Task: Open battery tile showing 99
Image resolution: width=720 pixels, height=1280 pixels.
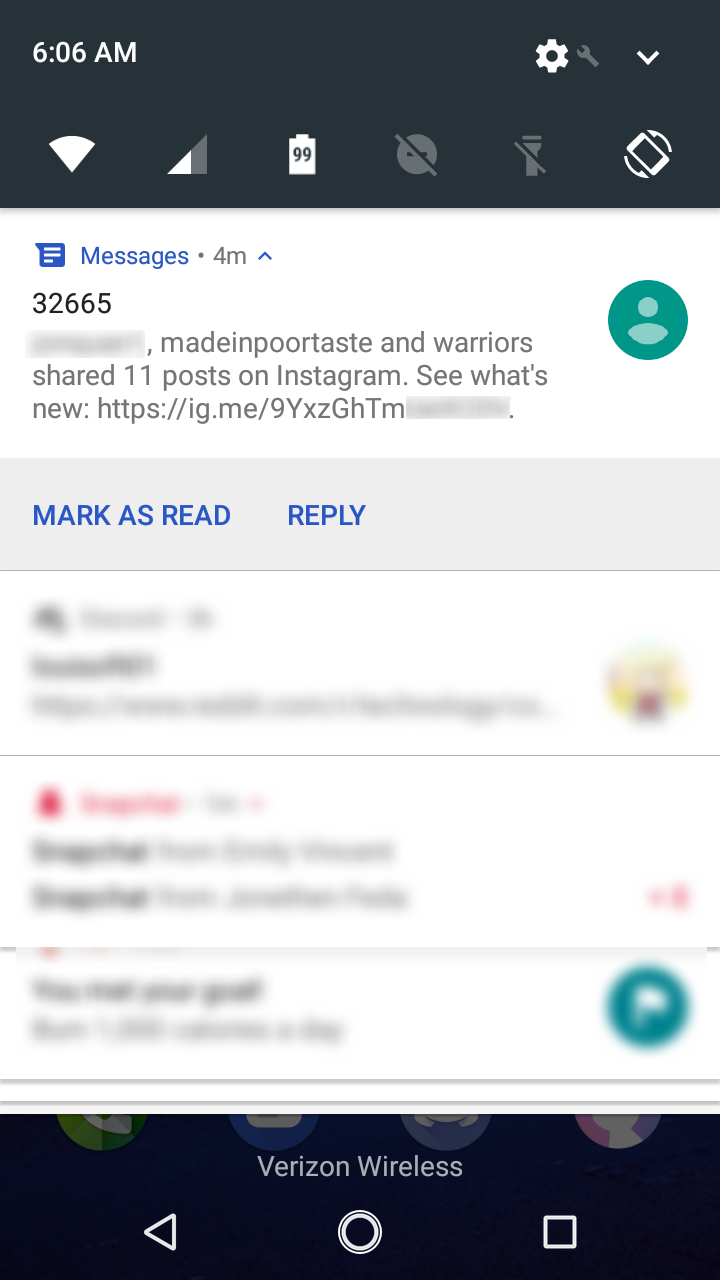Action: pos(302,155)
